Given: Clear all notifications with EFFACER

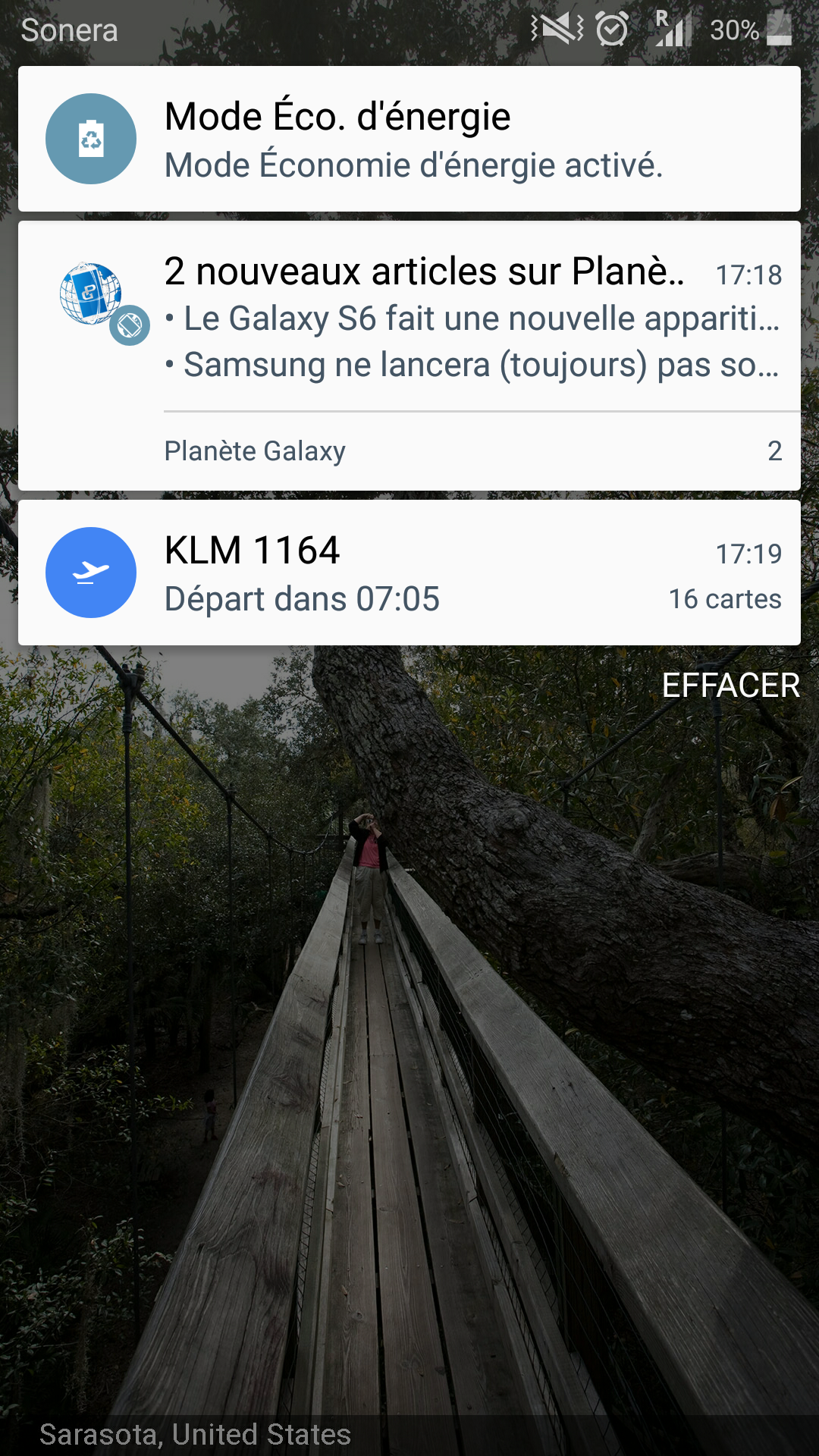Looking at the screenshot, I should [730, 686].
